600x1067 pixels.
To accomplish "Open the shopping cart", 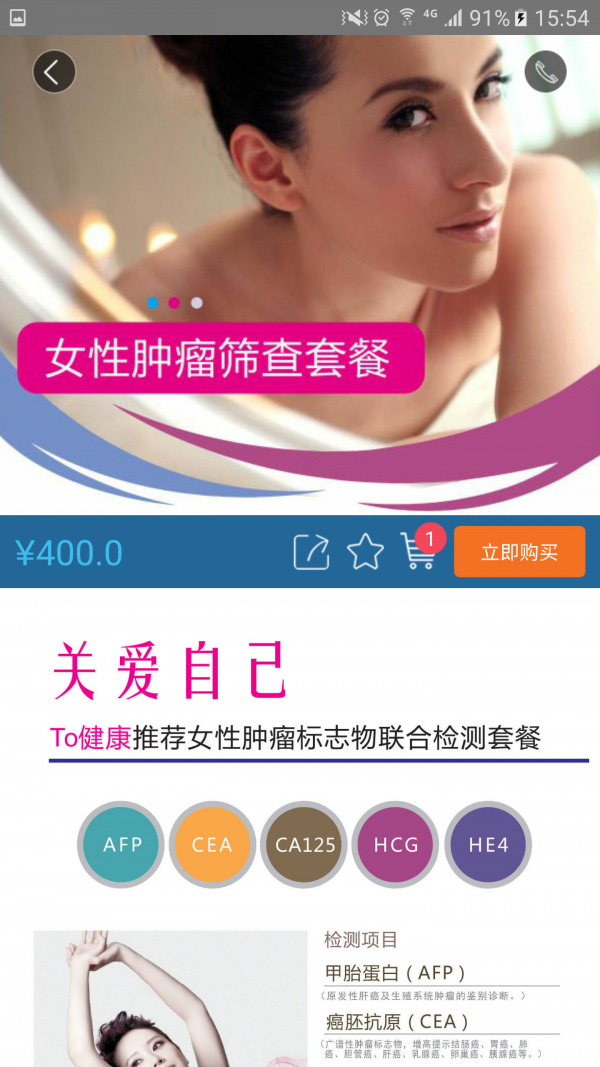I will (418, 552).
